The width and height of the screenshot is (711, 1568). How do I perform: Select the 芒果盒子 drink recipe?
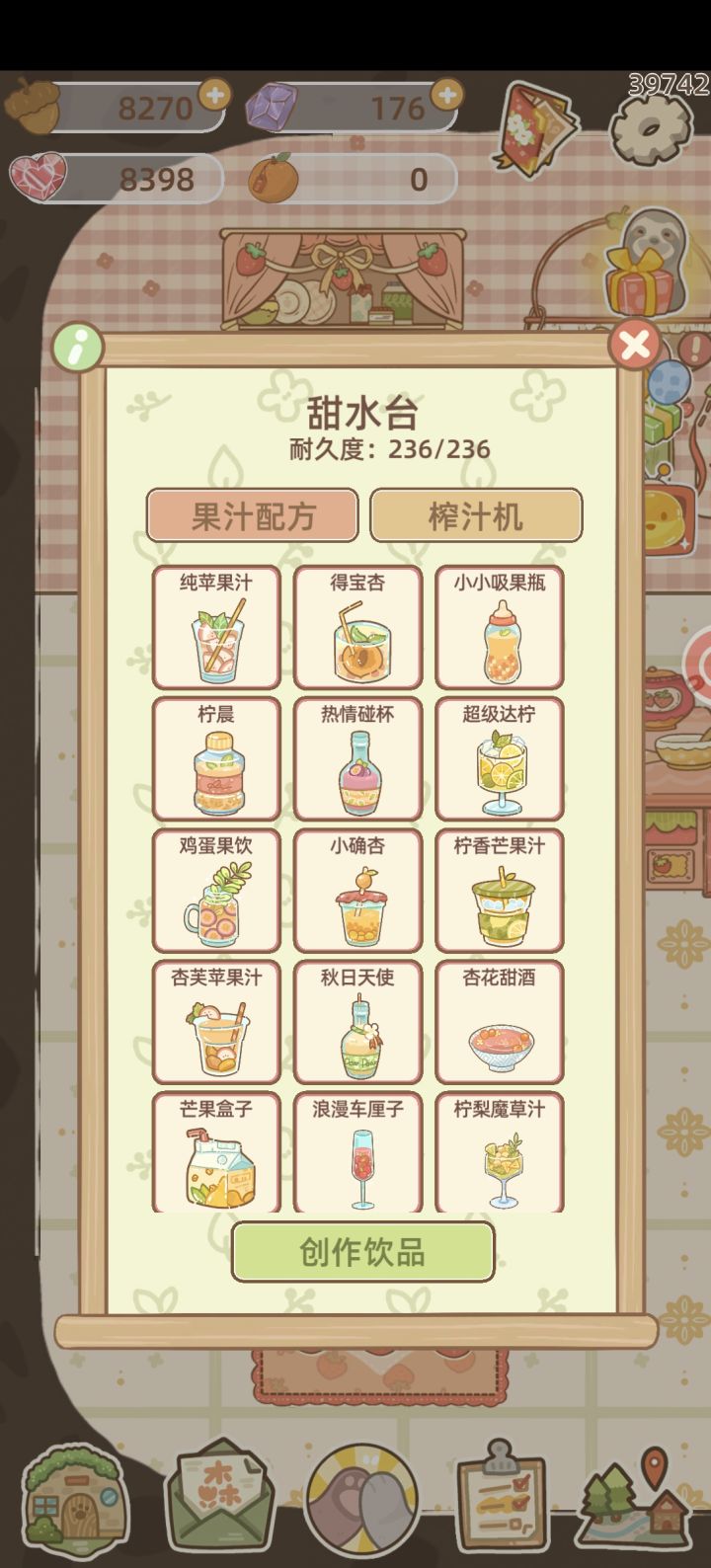(216, 1153)
